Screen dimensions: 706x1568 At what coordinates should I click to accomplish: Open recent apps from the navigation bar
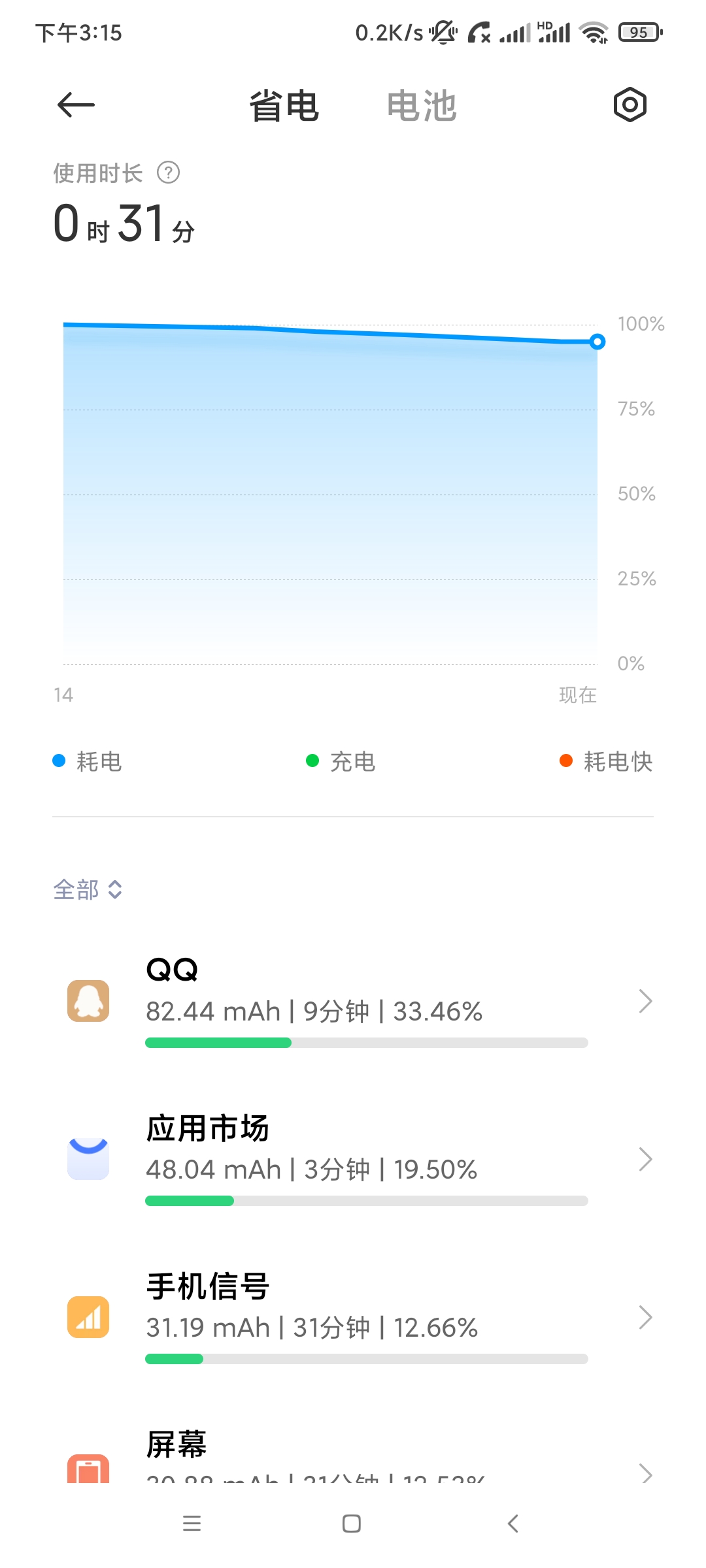coord(192,1524)
